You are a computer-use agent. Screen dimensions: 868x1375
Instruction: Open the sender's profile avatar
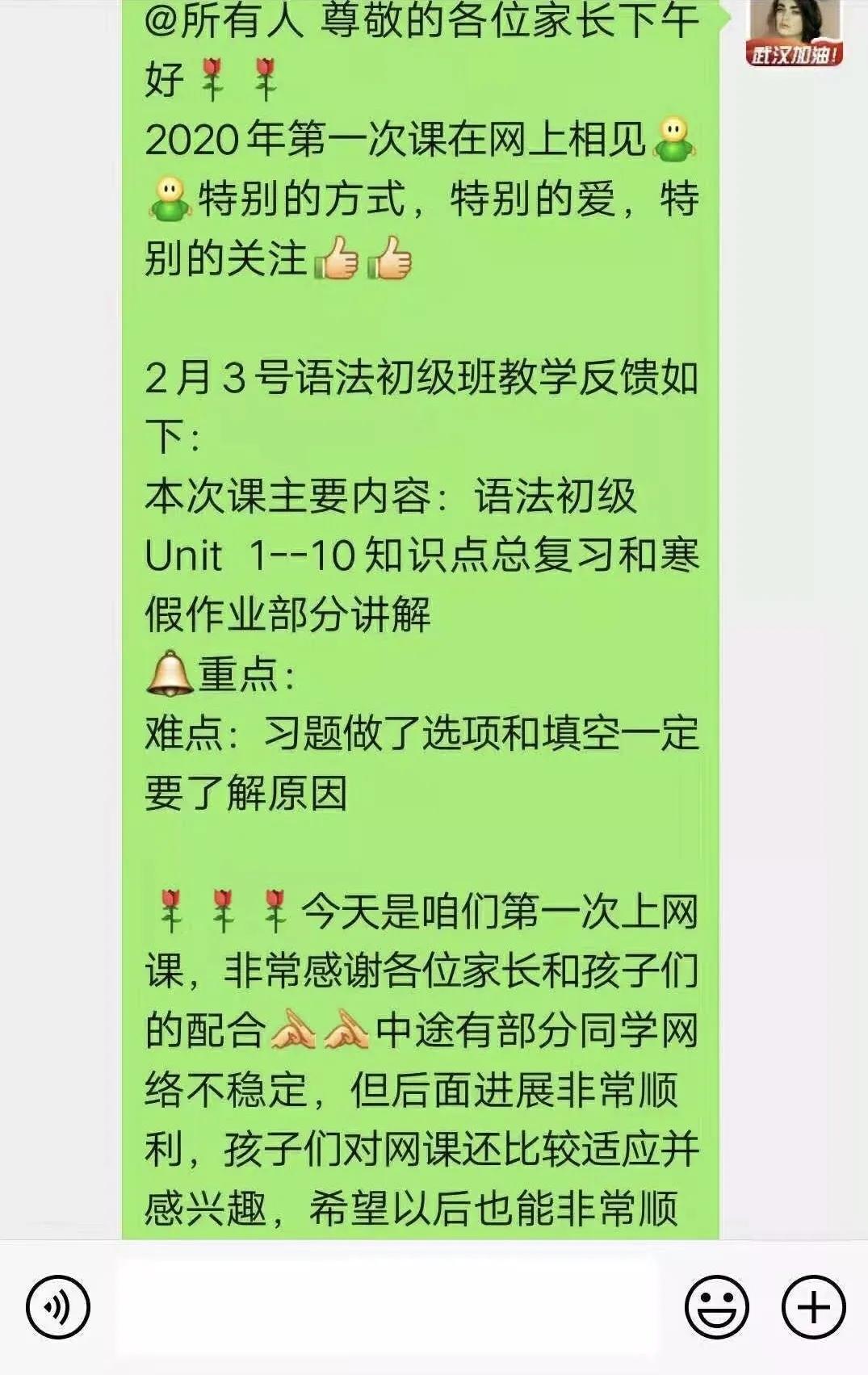[x=795, y=32]
